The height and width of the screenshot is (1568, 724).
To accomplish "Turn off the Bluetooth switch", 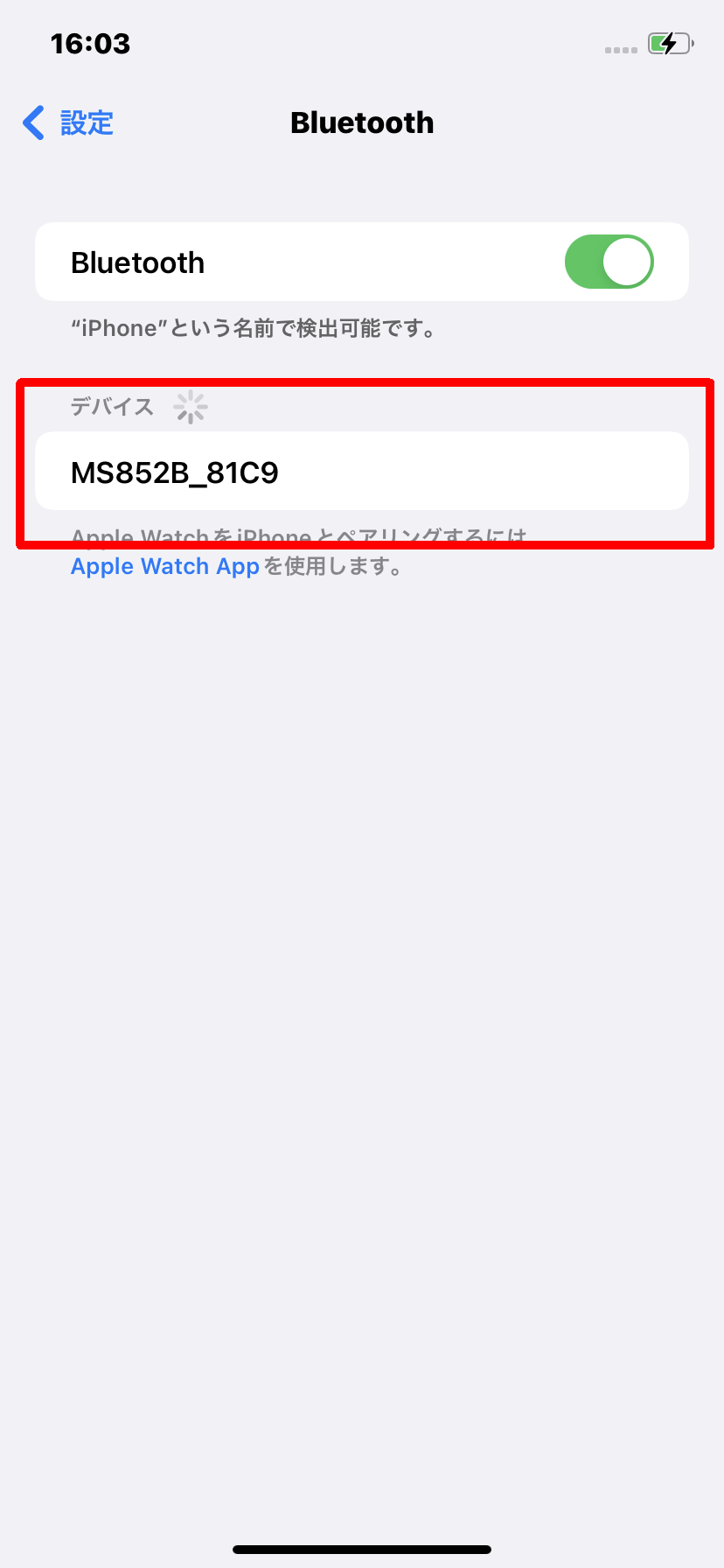I will click(609, 262).
